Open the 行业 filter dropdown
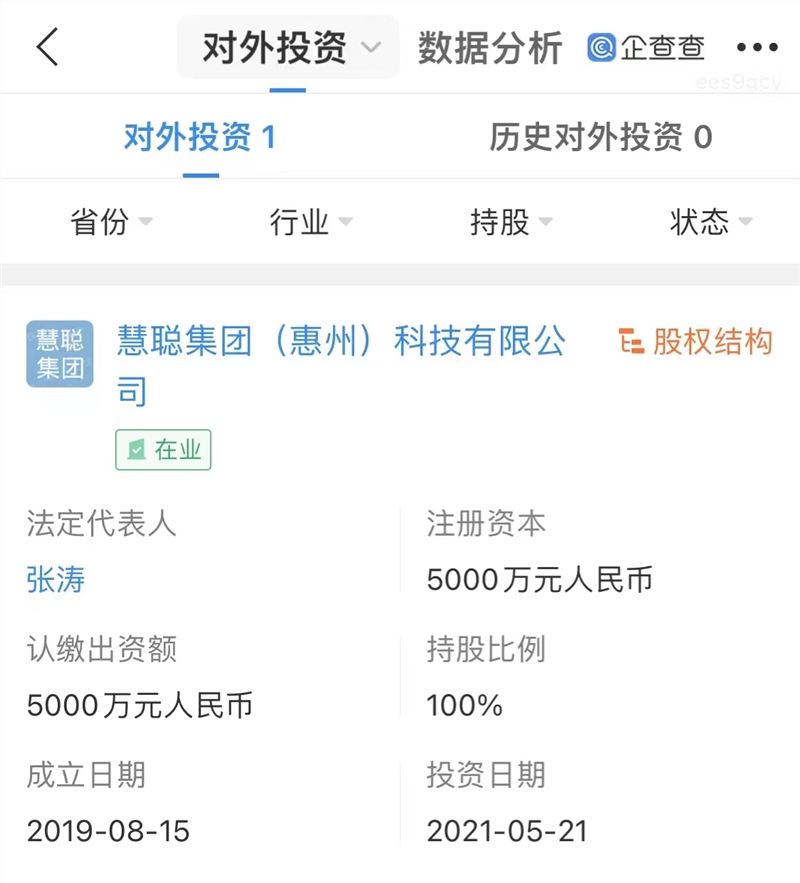Image resolution: width=800 pixels, height=883 pixels. tap(310, 221)
